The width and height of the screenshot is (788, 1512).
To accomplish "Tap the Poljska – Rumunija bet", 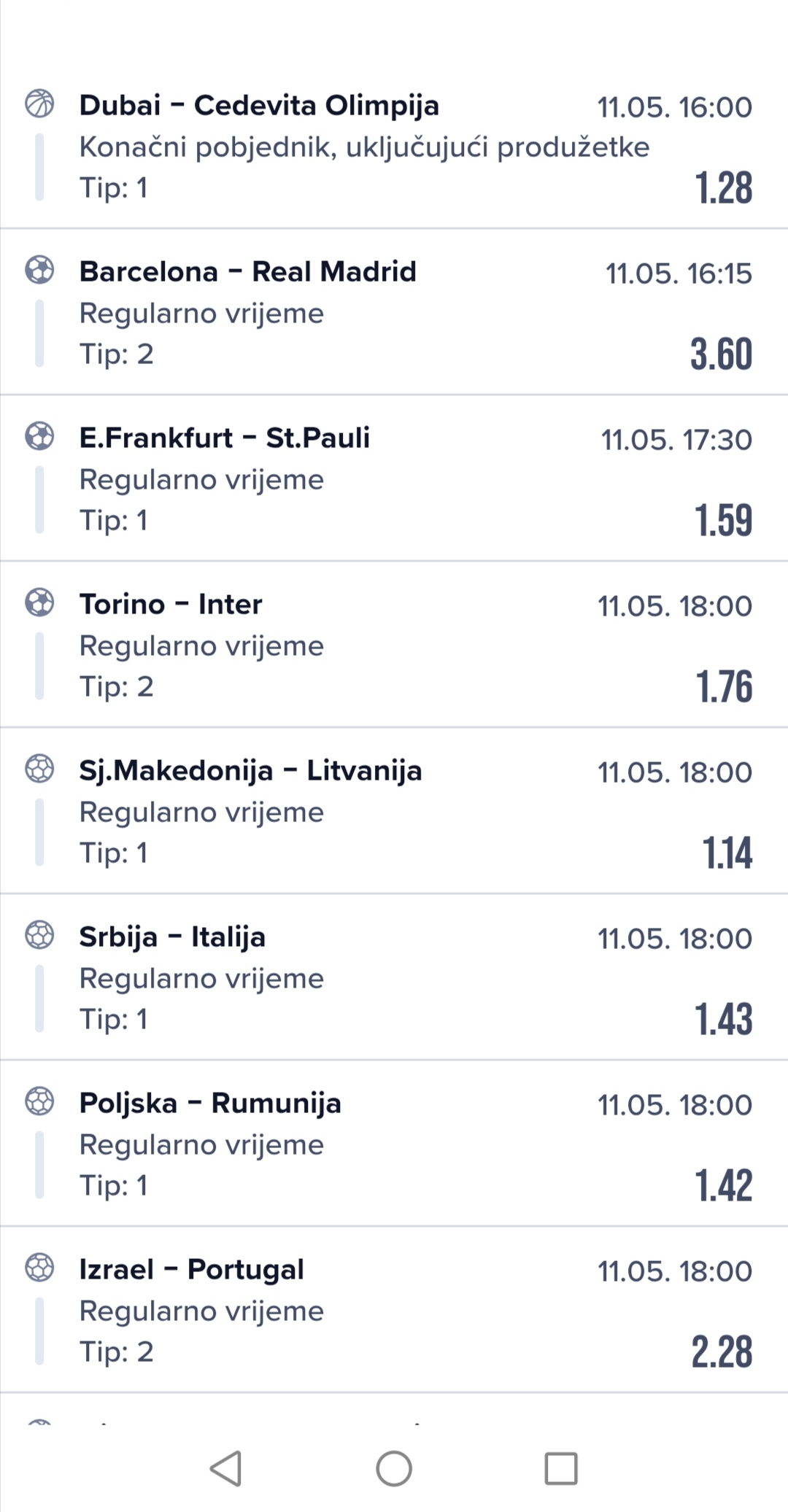I will (x=394, y=1144).
